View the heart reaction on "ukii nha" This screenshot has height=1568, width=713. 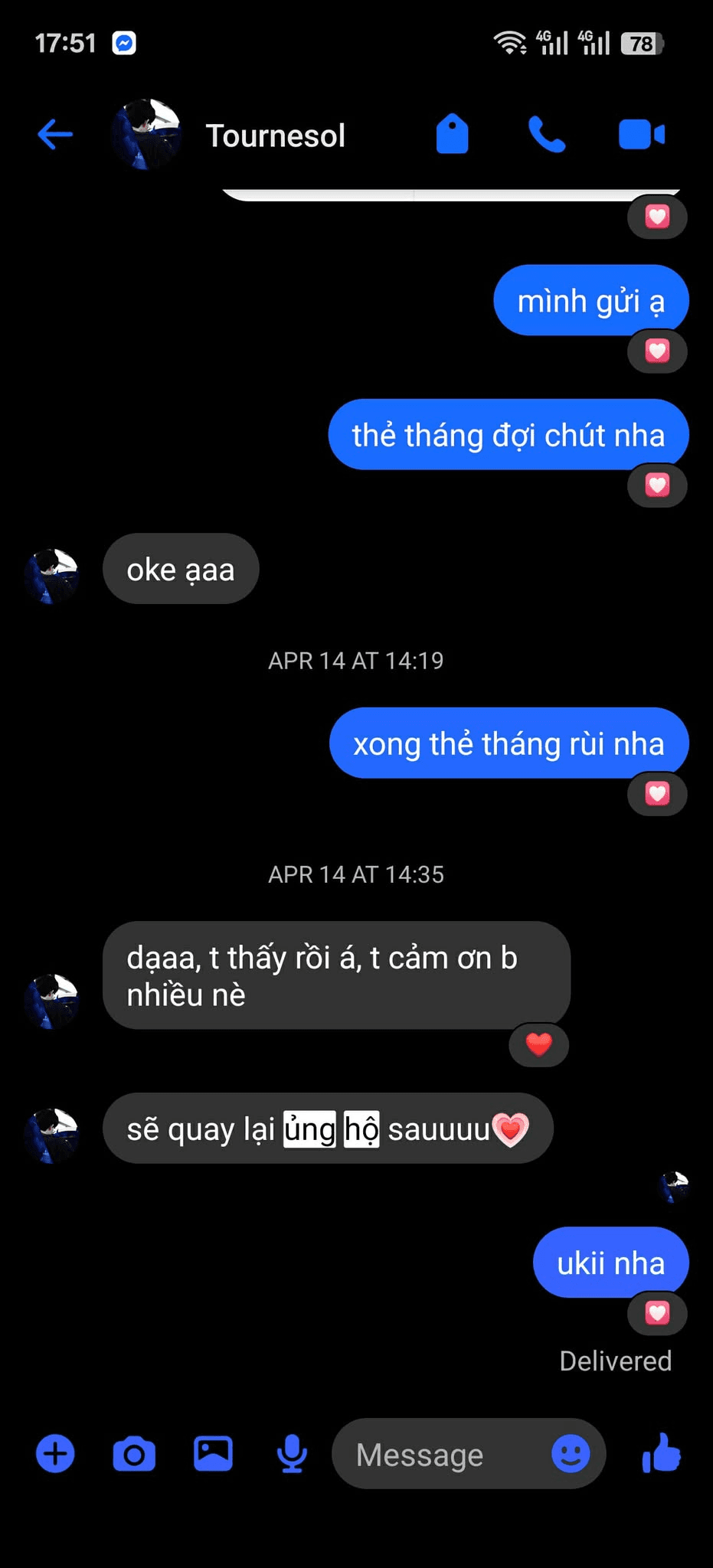click(x=657, y=1314)
